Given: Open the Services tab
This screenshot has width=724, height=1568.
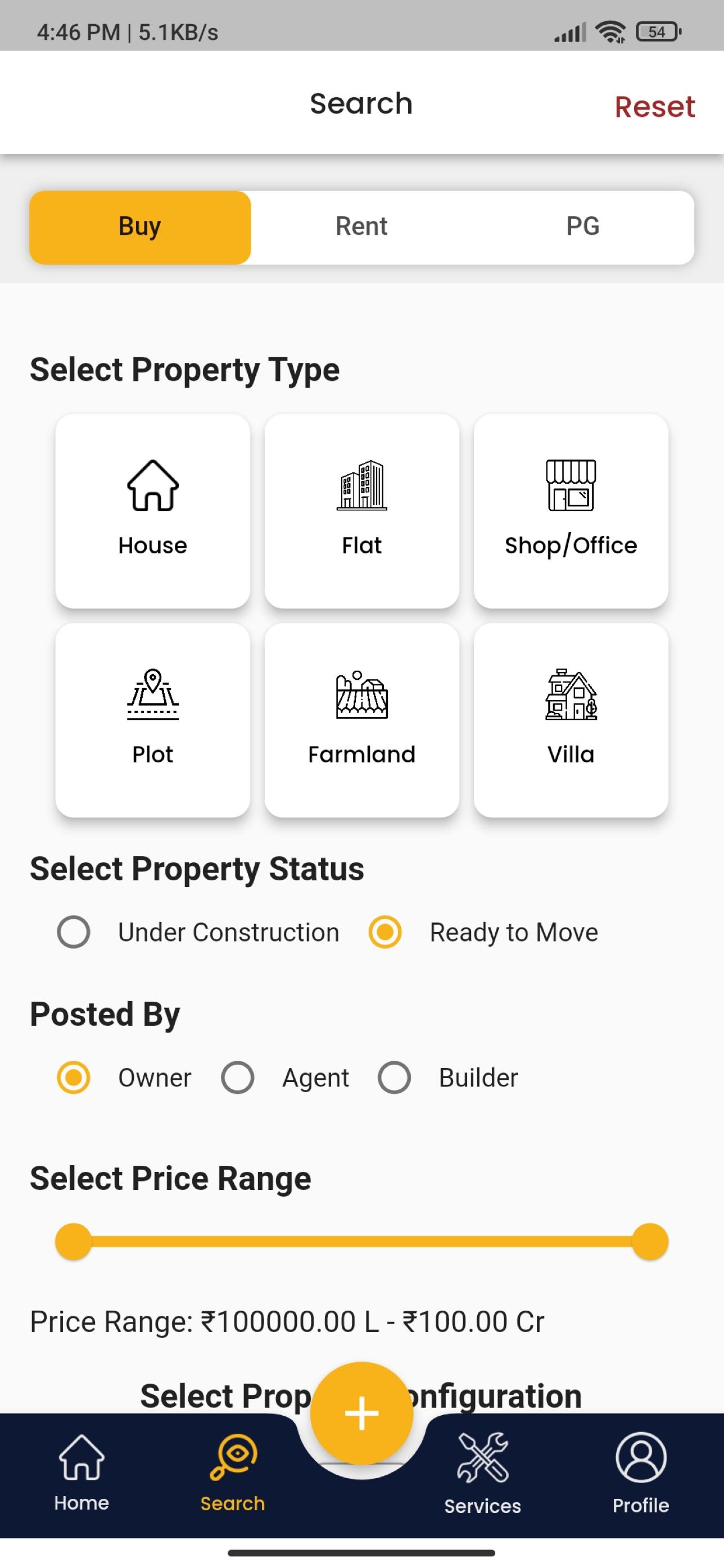Looking at the screenshot, I should [x=482, y=1473].
